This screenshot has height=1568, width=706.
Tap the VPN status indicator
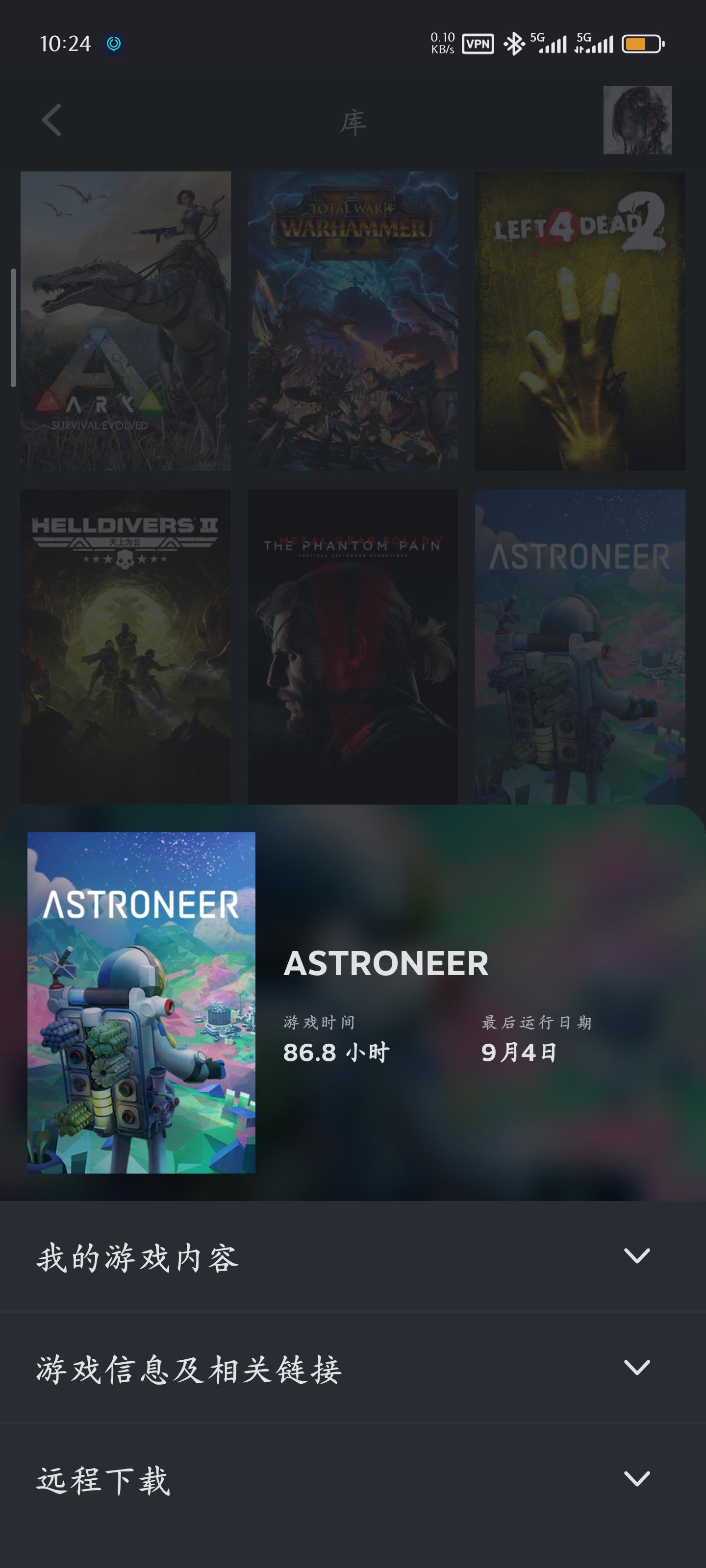[478, 43]
